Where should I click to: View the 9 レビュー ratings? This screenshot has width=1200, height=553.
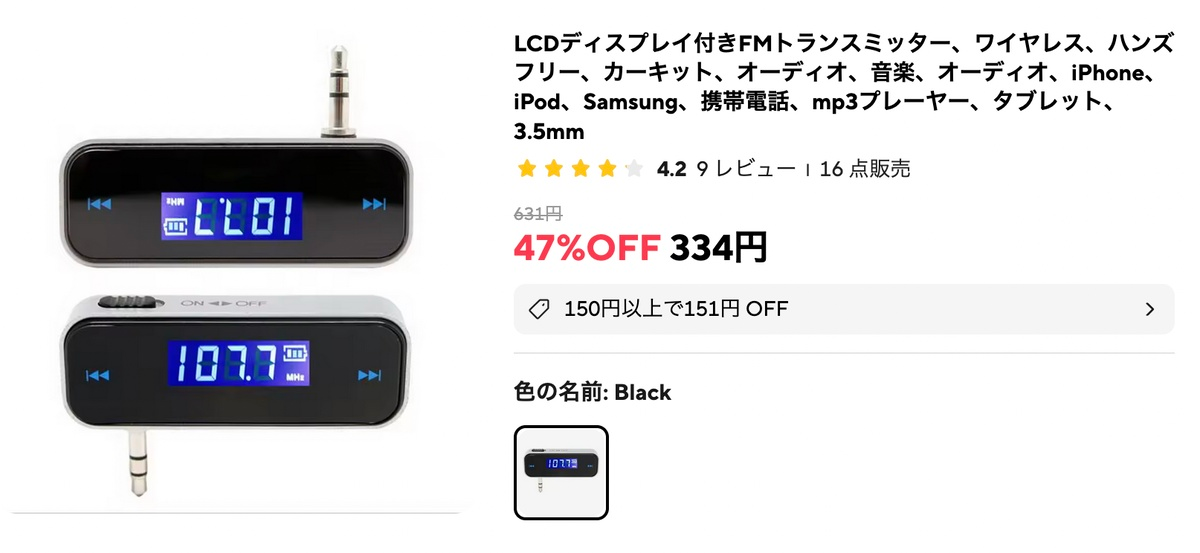coord(746,169)
